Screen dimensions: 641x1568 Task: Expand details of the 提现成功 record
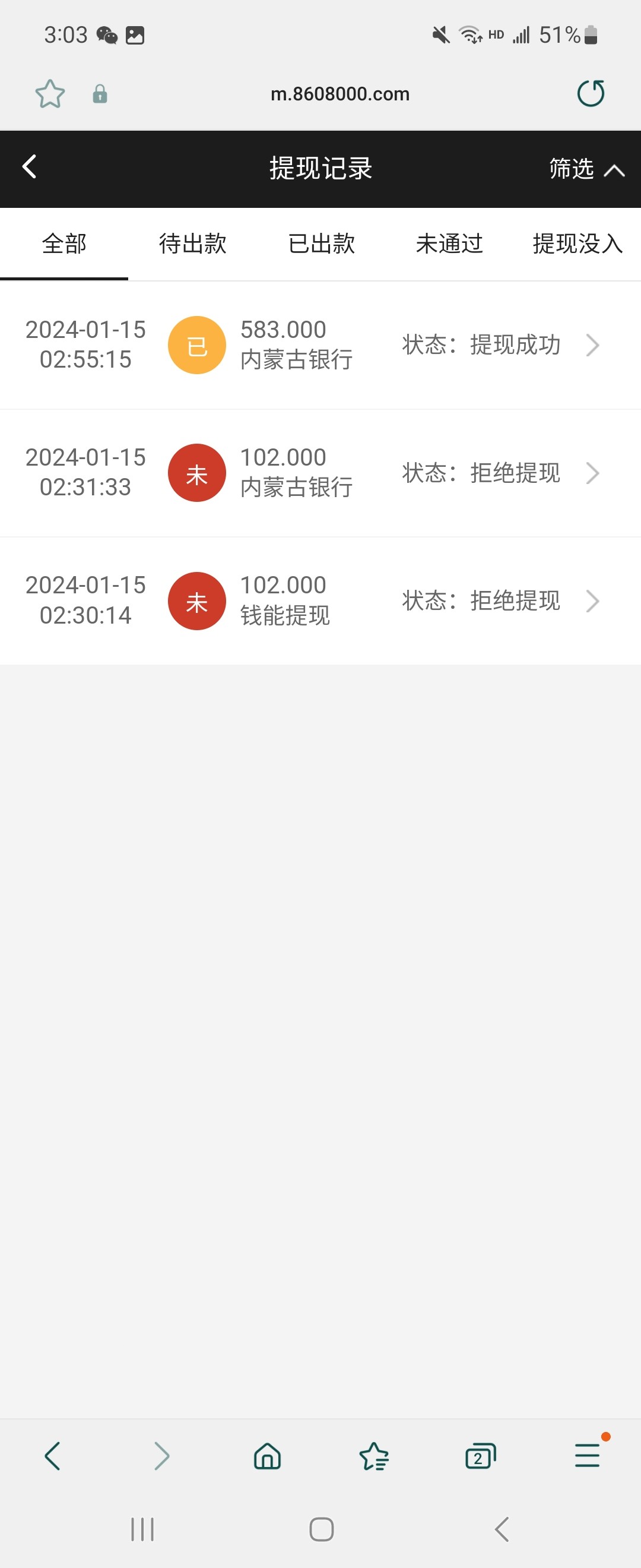coord(593,344)
